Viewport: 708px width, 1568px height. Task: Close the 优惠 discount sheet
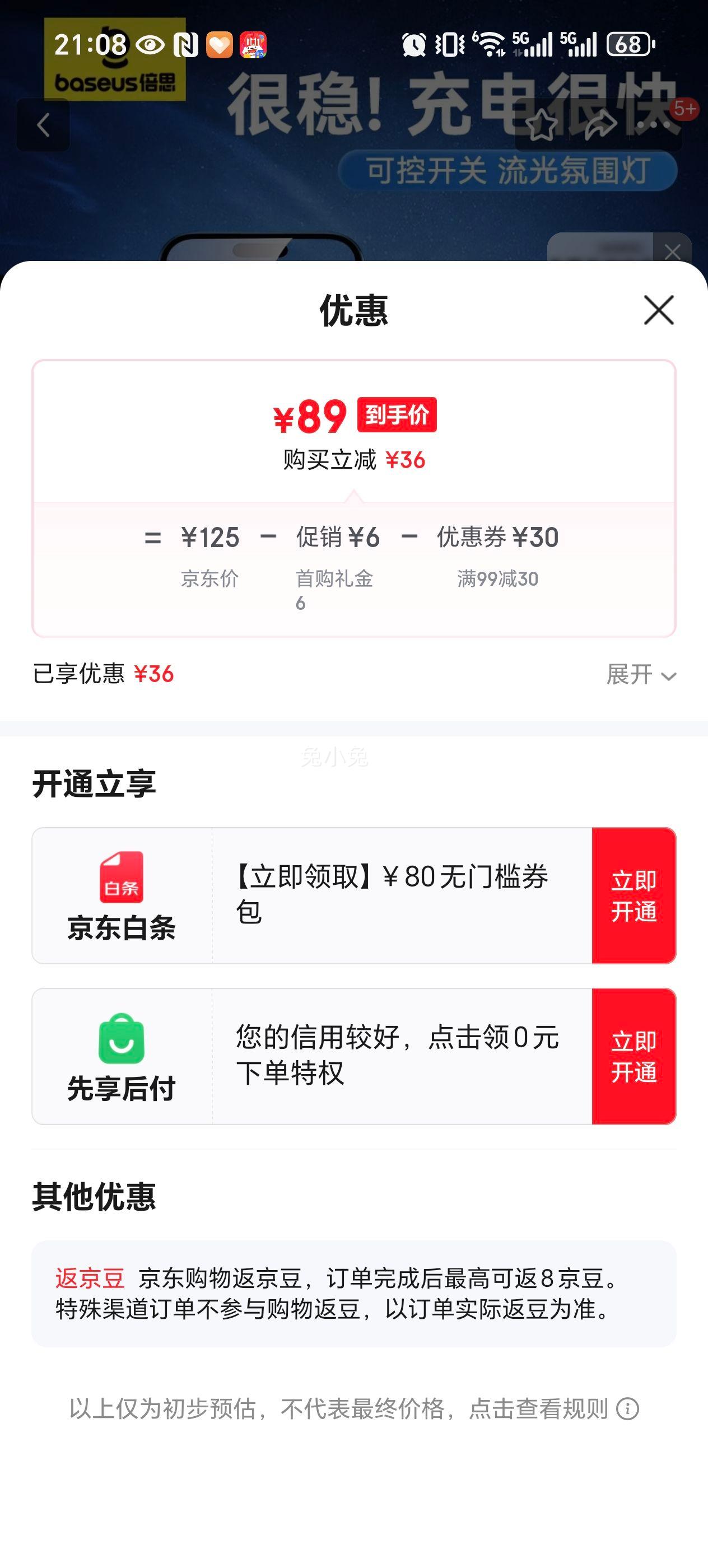[x=658, y=310]
